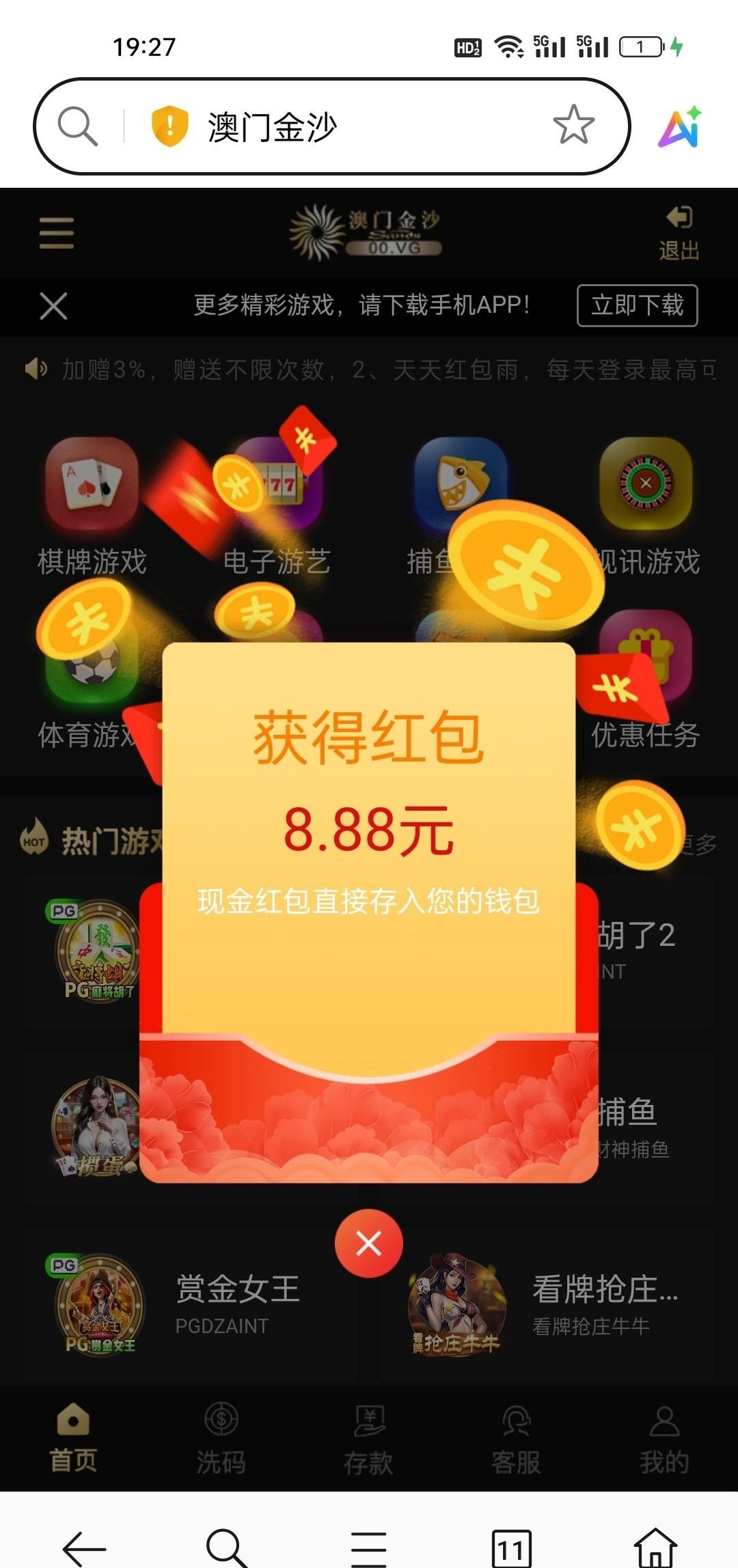Open the 看牌抢庄牛牛 game card
Image resolution: width=738 pixels, height=1568 pixels.
tap(547, 1304)
